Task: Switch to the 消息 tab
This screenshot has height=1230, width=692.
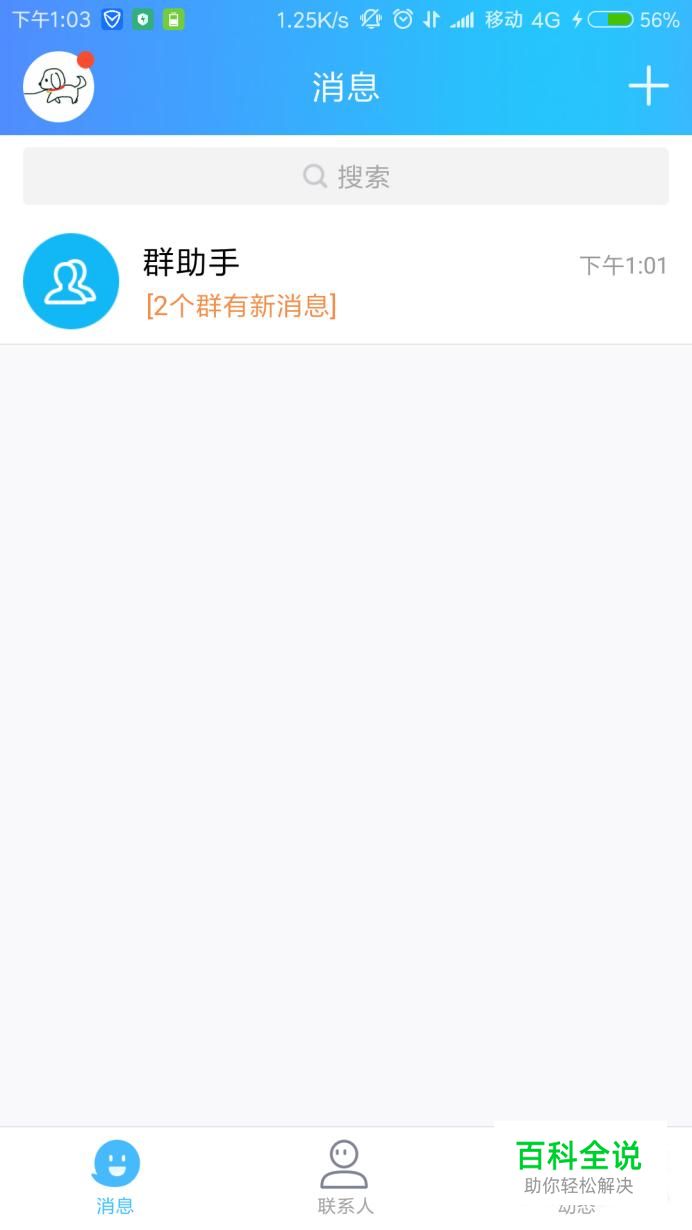Action: click(116, 1176)
